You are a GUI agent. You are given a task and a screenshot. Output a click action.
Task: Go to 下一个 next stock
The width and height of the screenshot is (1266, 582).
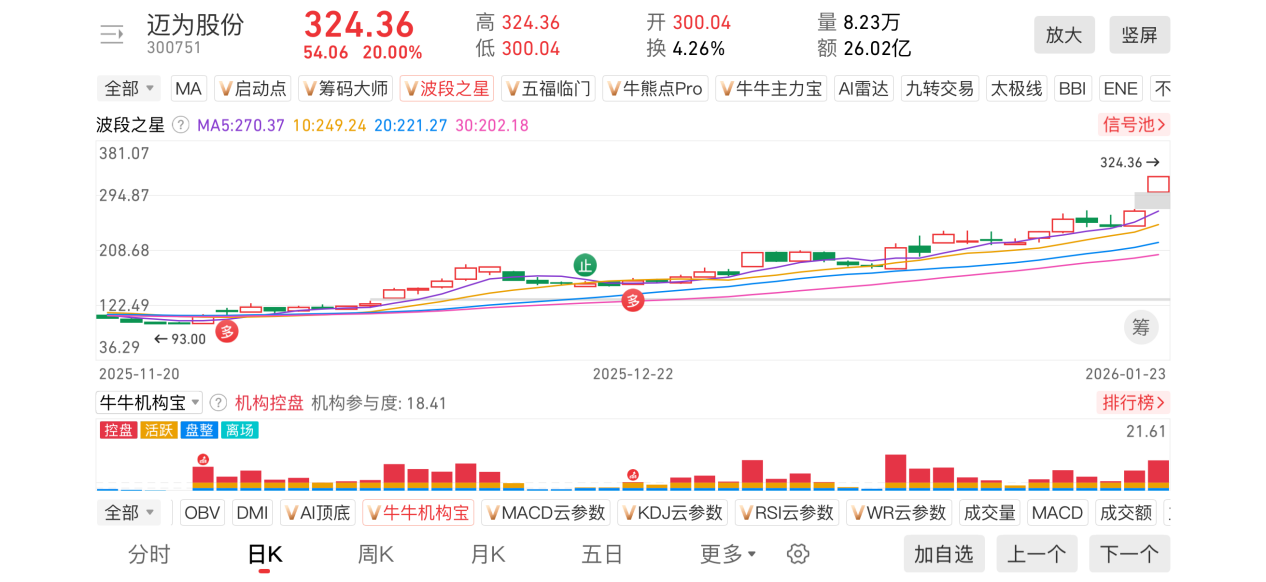tap(1129, 554)
